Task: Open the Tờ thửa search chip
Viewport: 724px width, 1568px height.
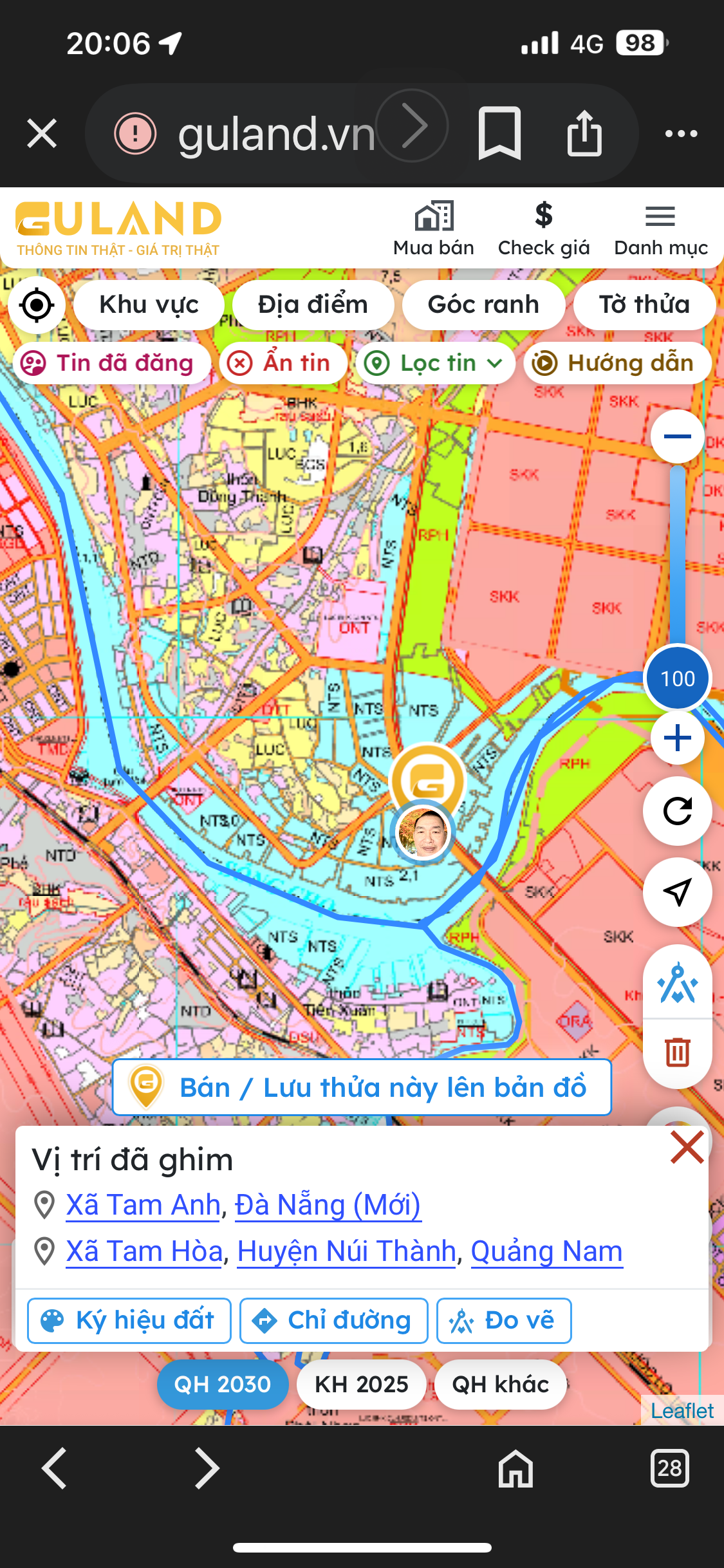Action: tap(644, 304)
